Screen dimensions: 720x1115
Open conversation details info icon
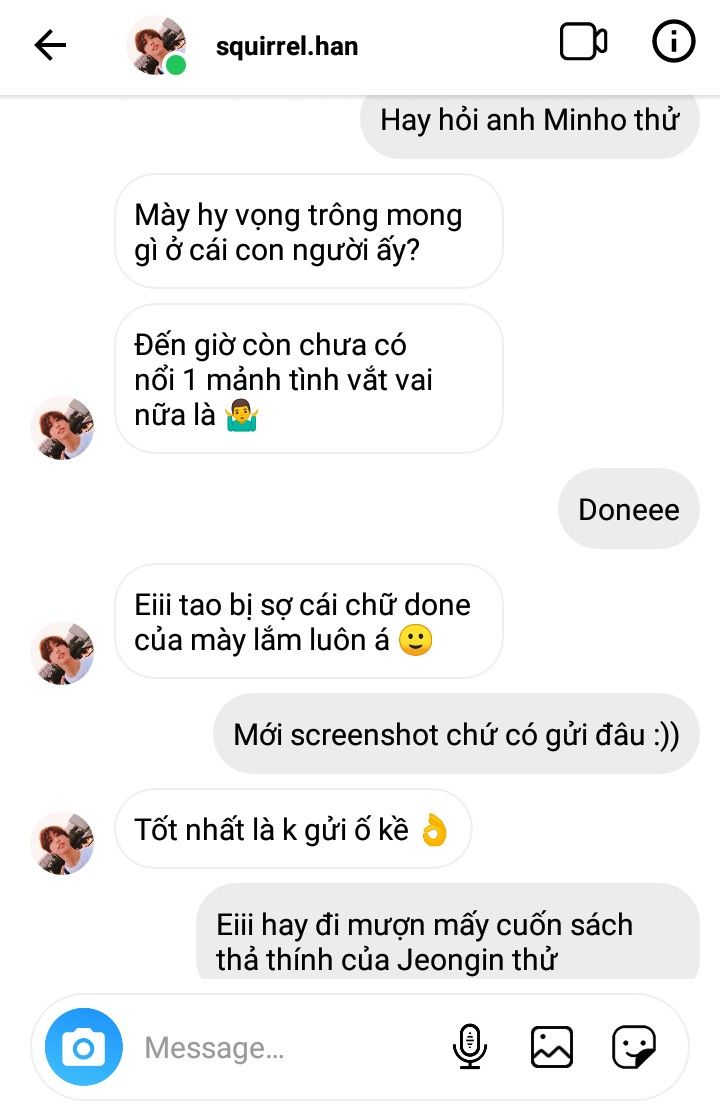[673, 43]
